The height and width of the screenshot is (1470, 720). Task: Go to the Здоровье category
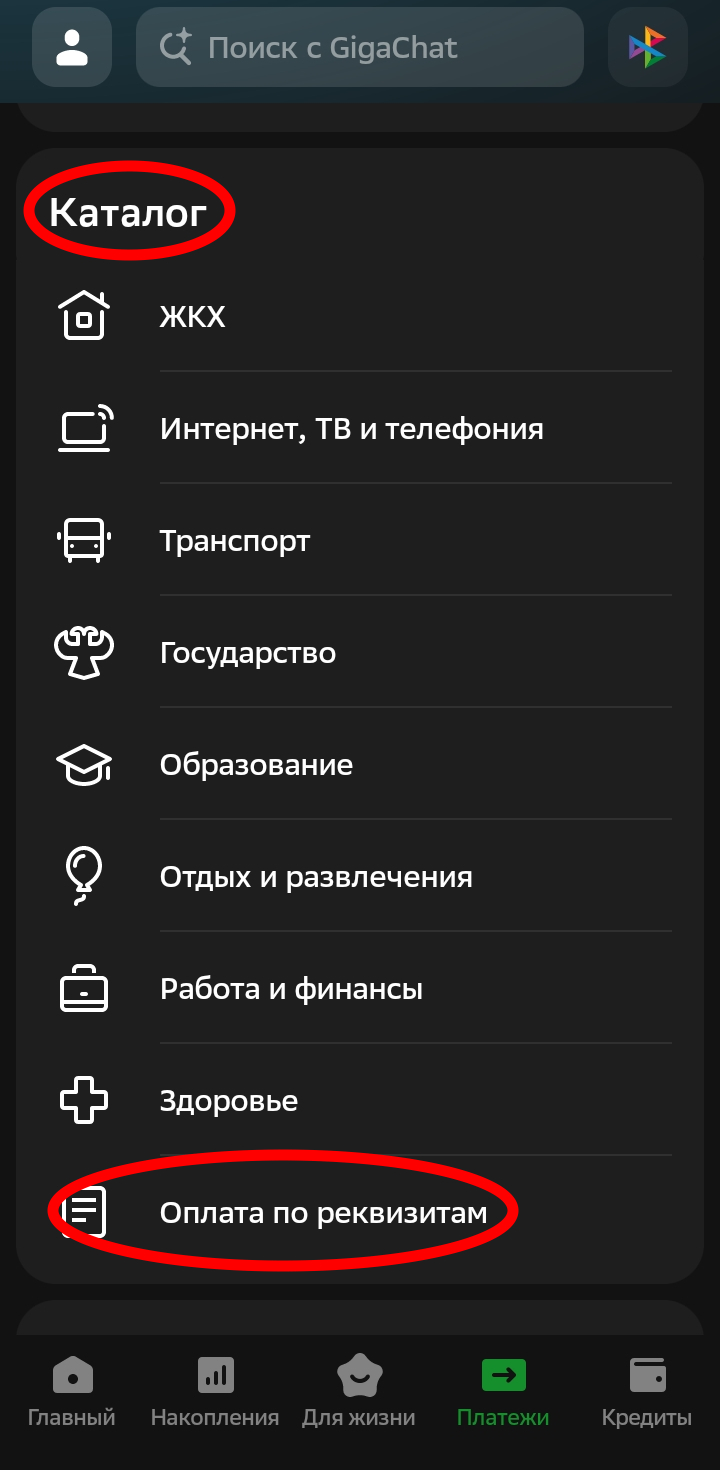[360, 1100]
